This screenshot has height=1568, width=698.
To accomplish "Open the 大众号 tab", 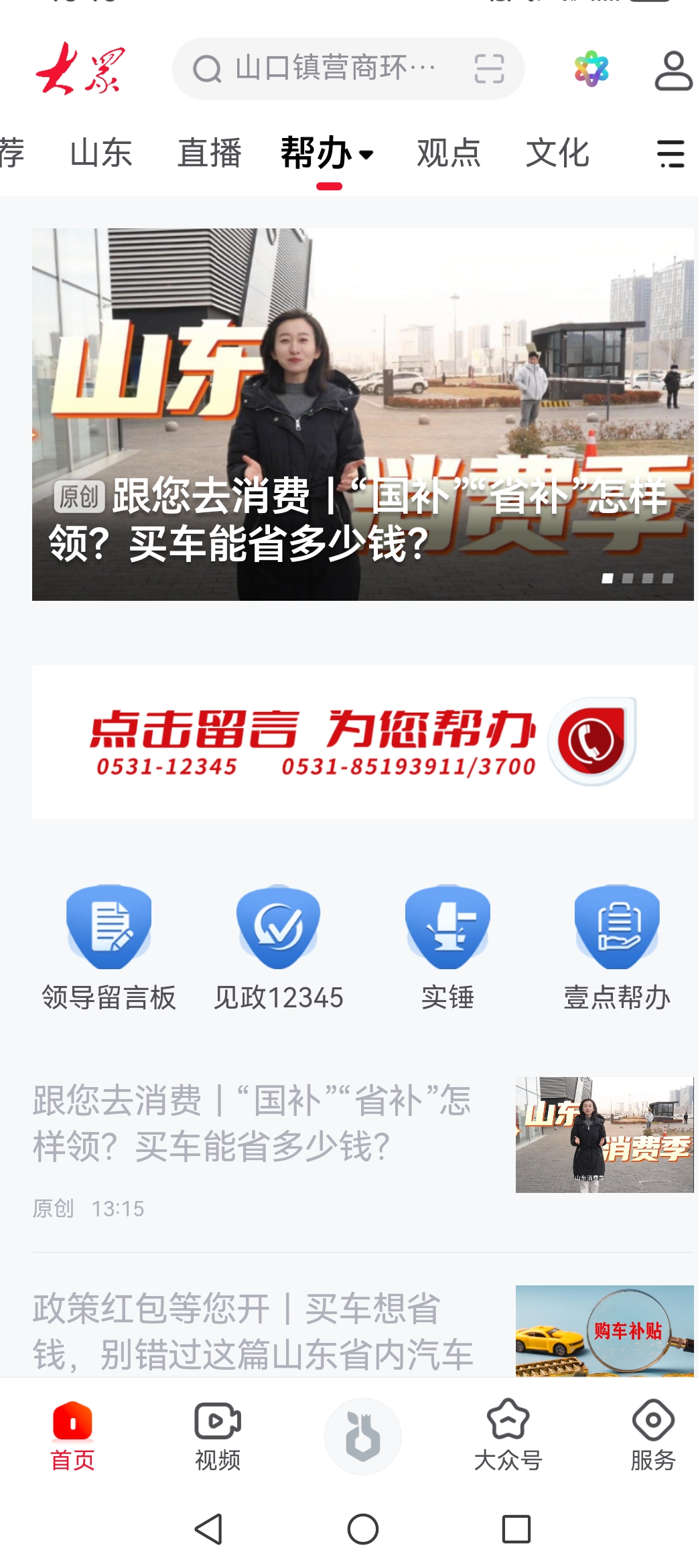I will (x=508, y=1436).
